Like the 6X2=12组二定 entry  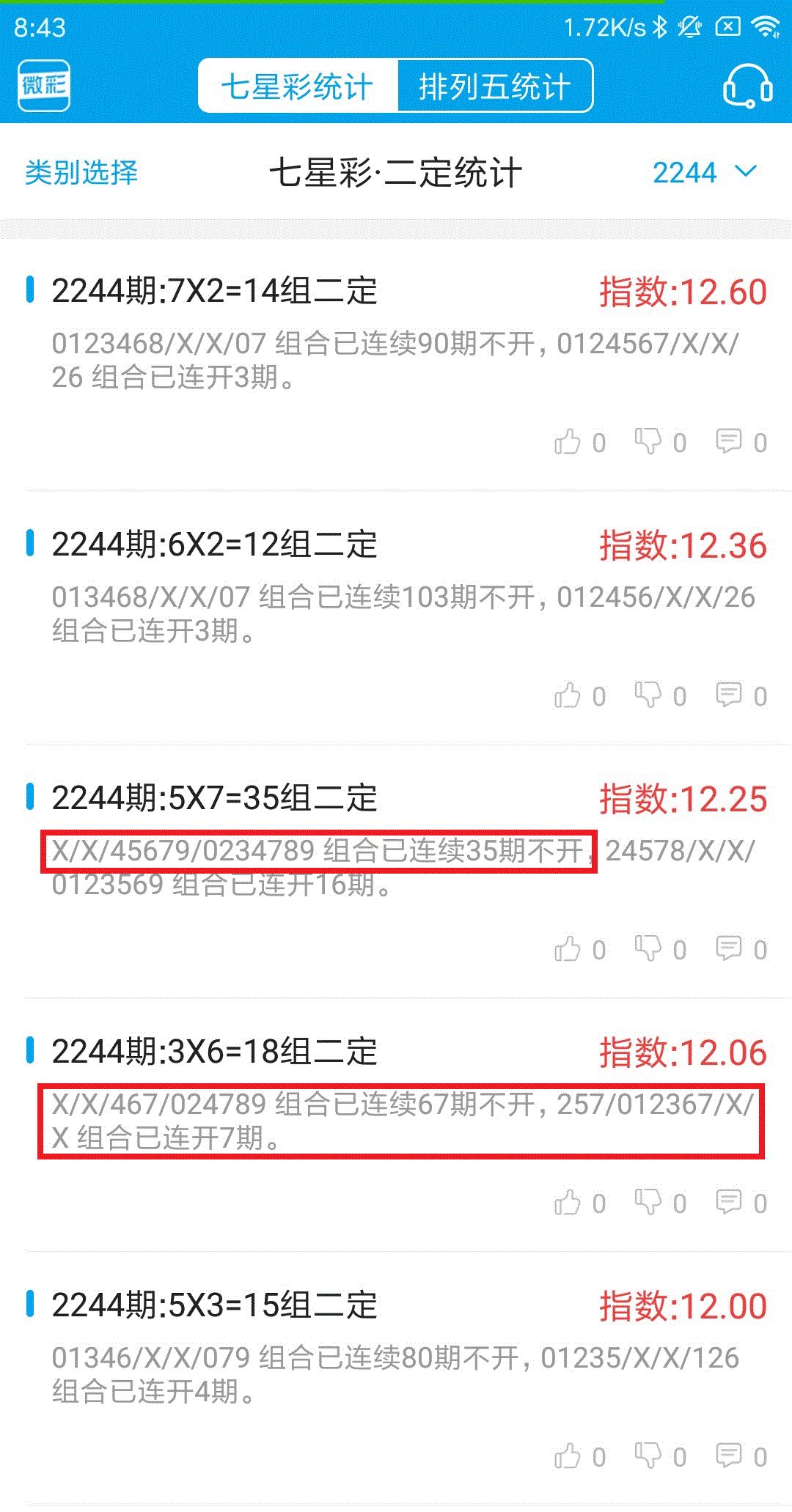pyautogui.click(x=579, y=696)
